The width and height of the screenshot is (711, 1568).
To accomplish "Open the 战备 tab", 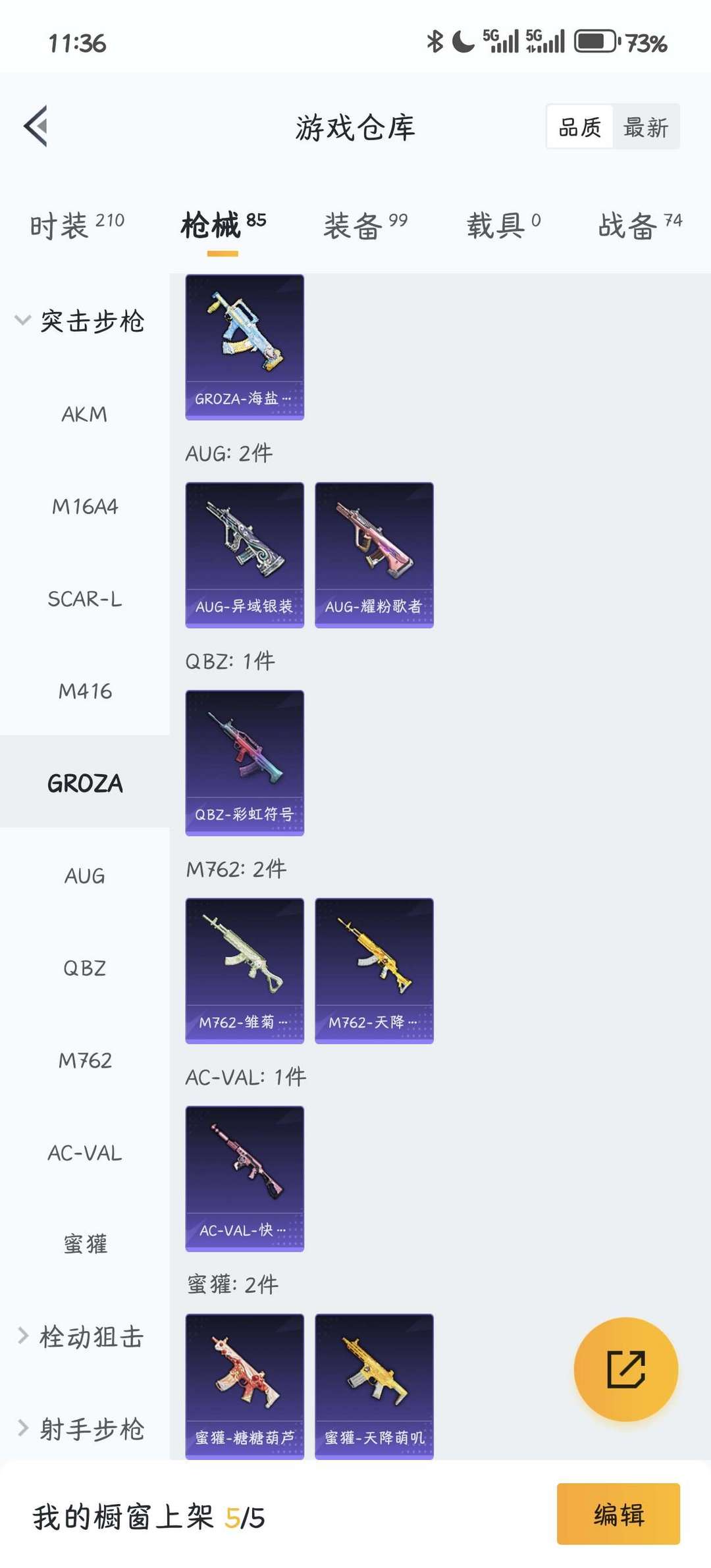I will click(x=641, y=225).
